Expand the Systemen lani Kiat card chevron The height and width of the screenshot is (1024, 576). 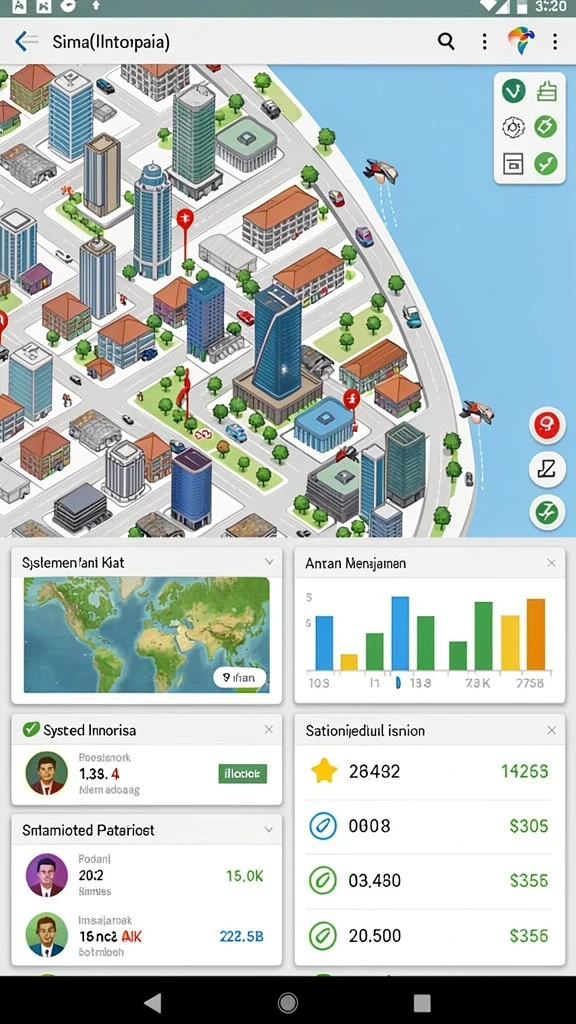coord(268,562)
